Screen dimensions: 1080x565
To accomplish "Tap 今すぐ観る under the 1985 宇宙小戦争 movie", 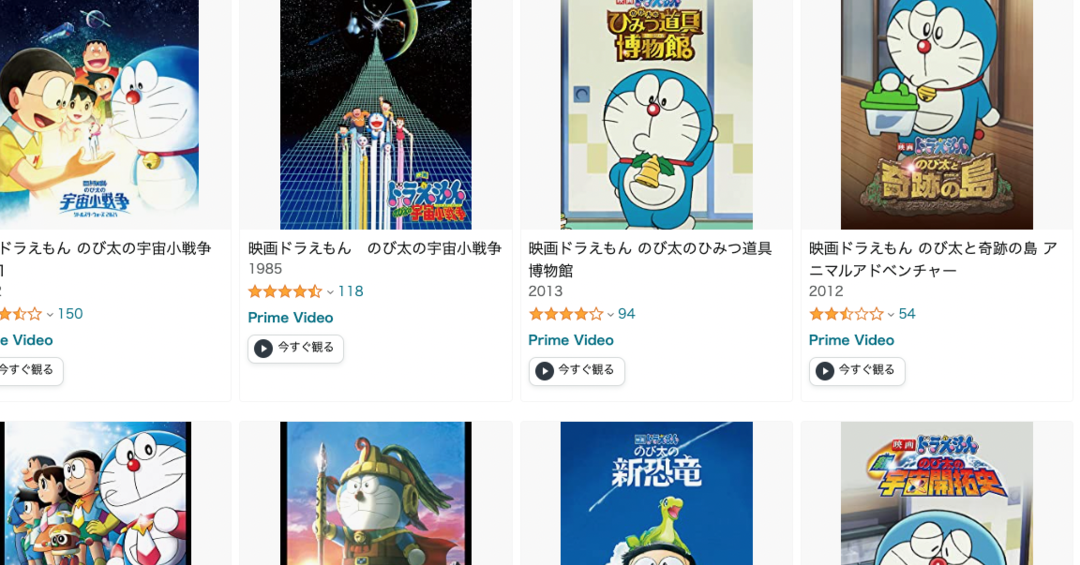I will pyautogui.click(x=295, y=348).
